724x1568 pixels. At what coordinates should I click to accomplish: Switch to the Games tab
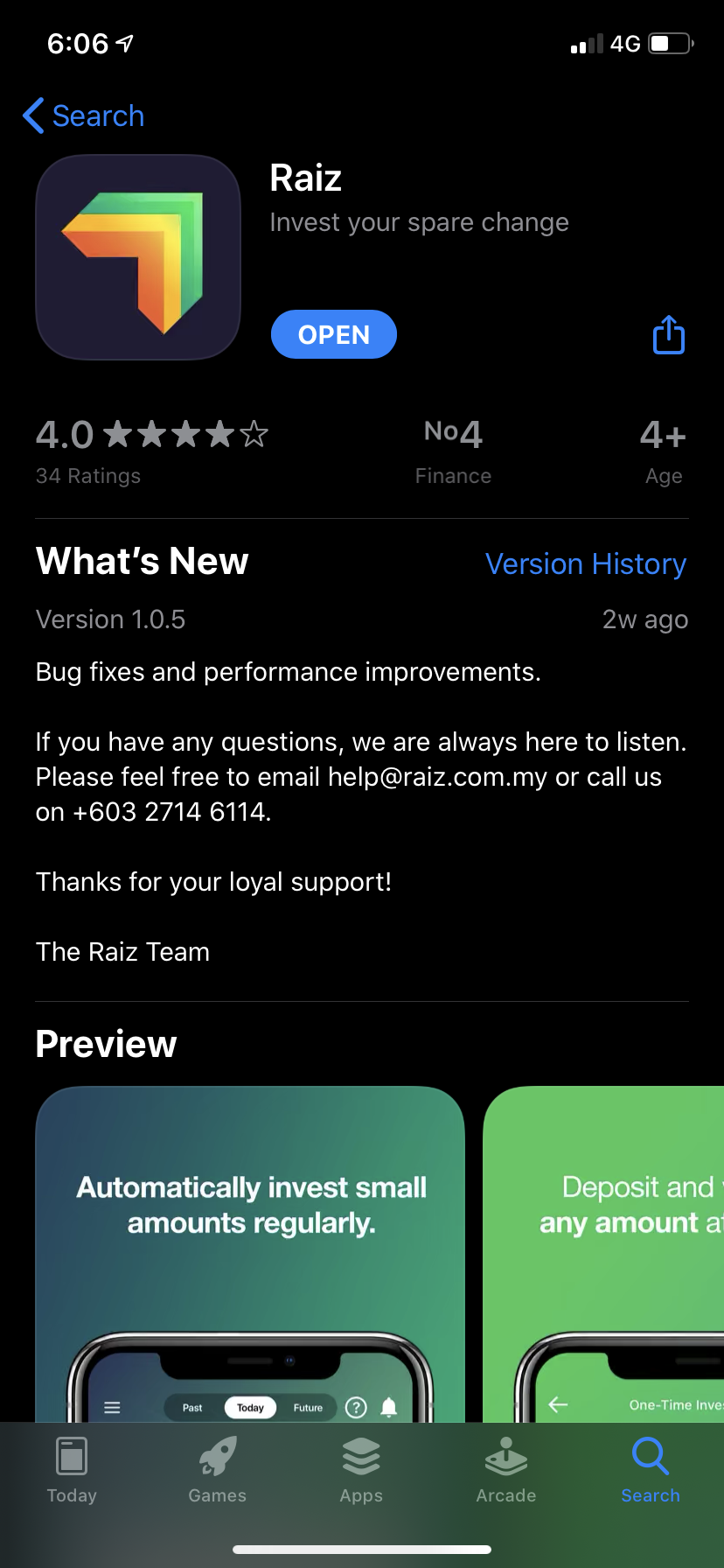tap(217, 1470)
